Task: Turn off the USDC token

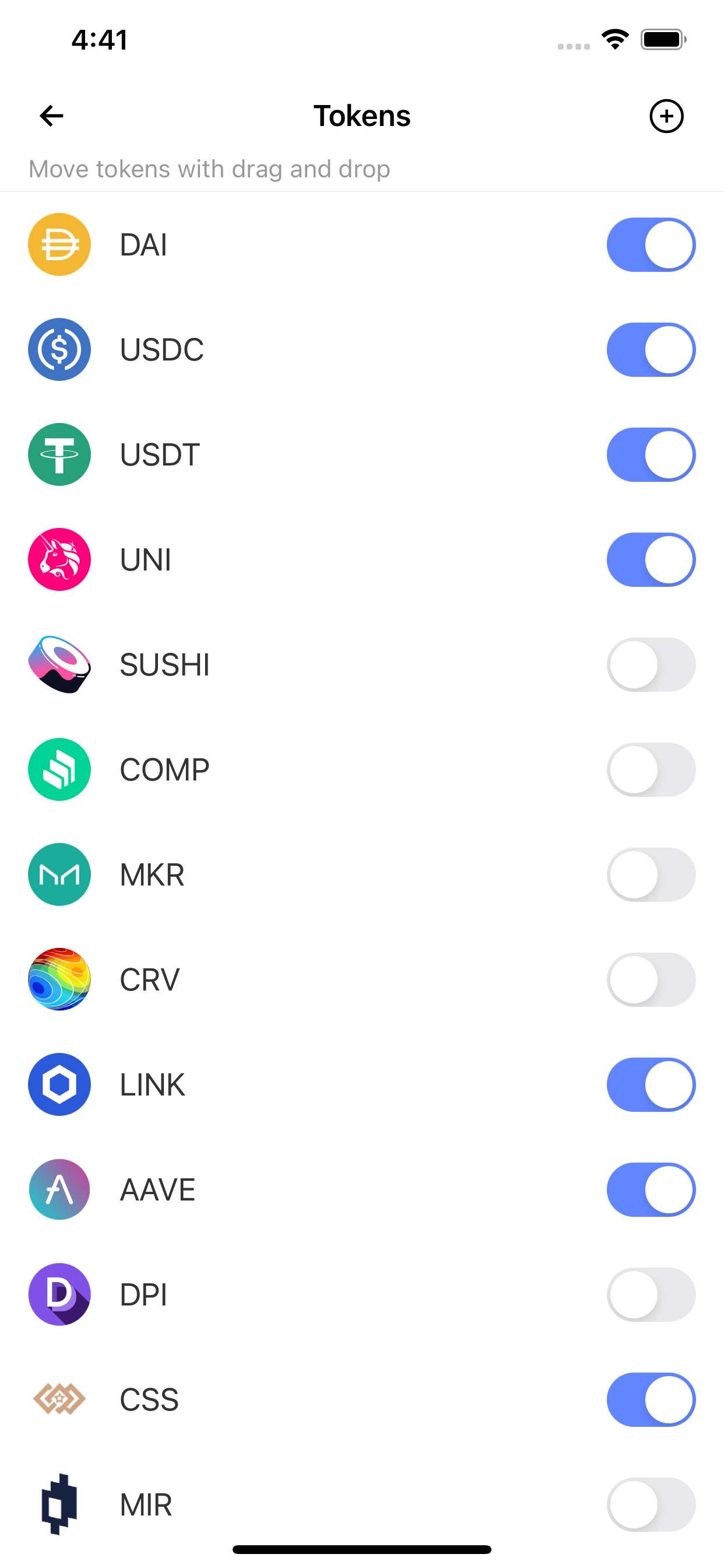Action: [x=651, y=349]
